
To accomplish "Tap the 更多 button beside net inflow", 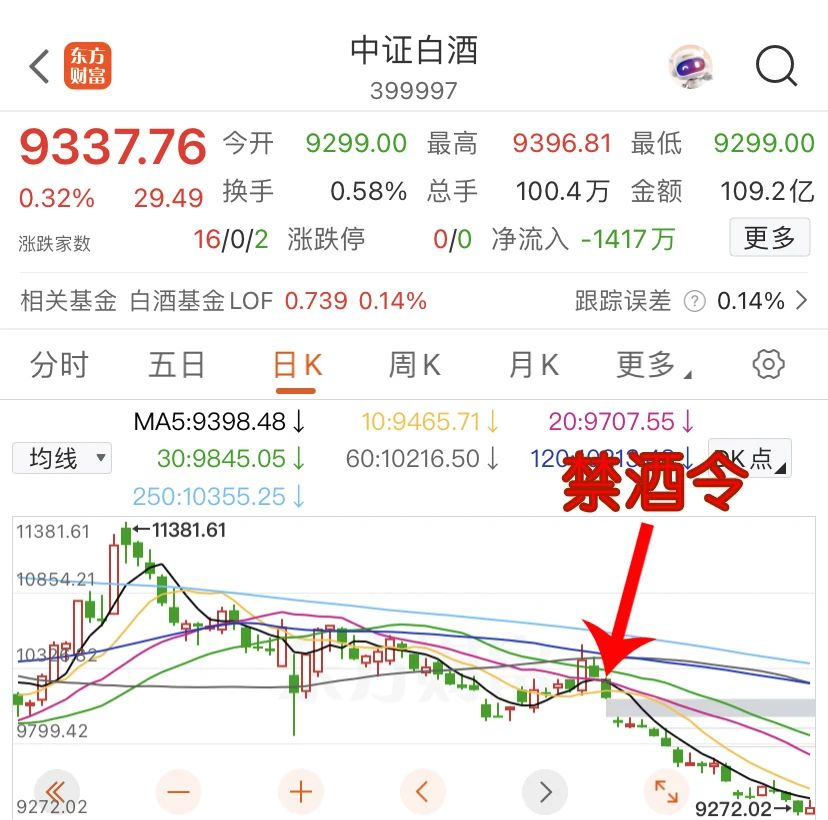I will (x=769, y=238).
